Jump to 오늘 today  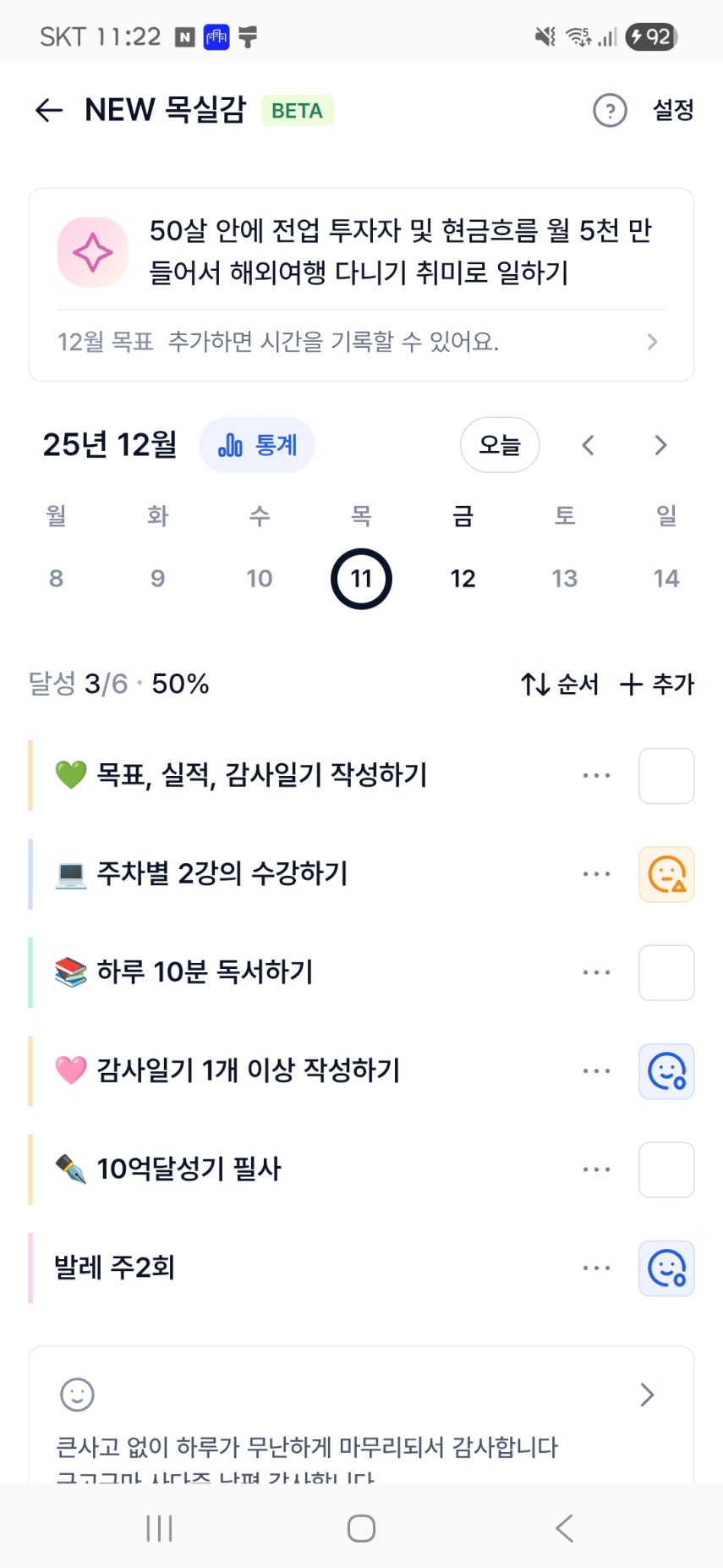pos(500,445)
